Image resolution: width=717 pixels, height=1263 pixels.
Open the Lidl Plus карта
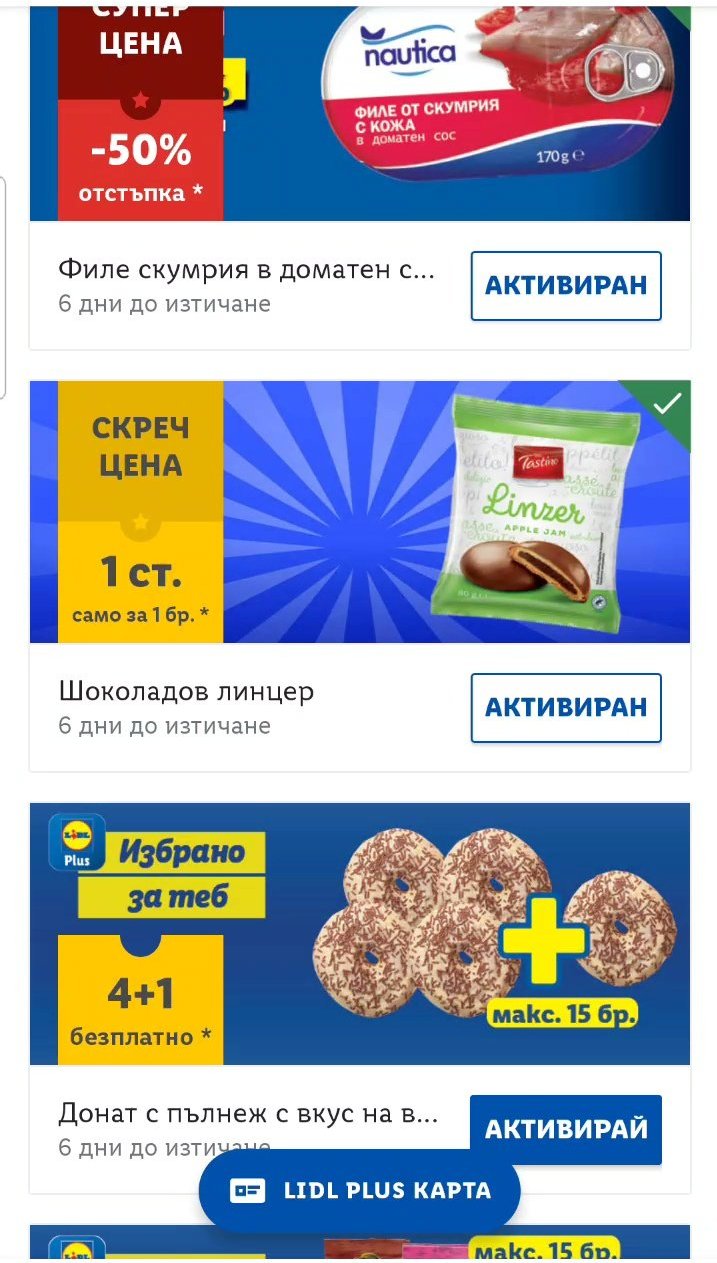(360, 1191)
